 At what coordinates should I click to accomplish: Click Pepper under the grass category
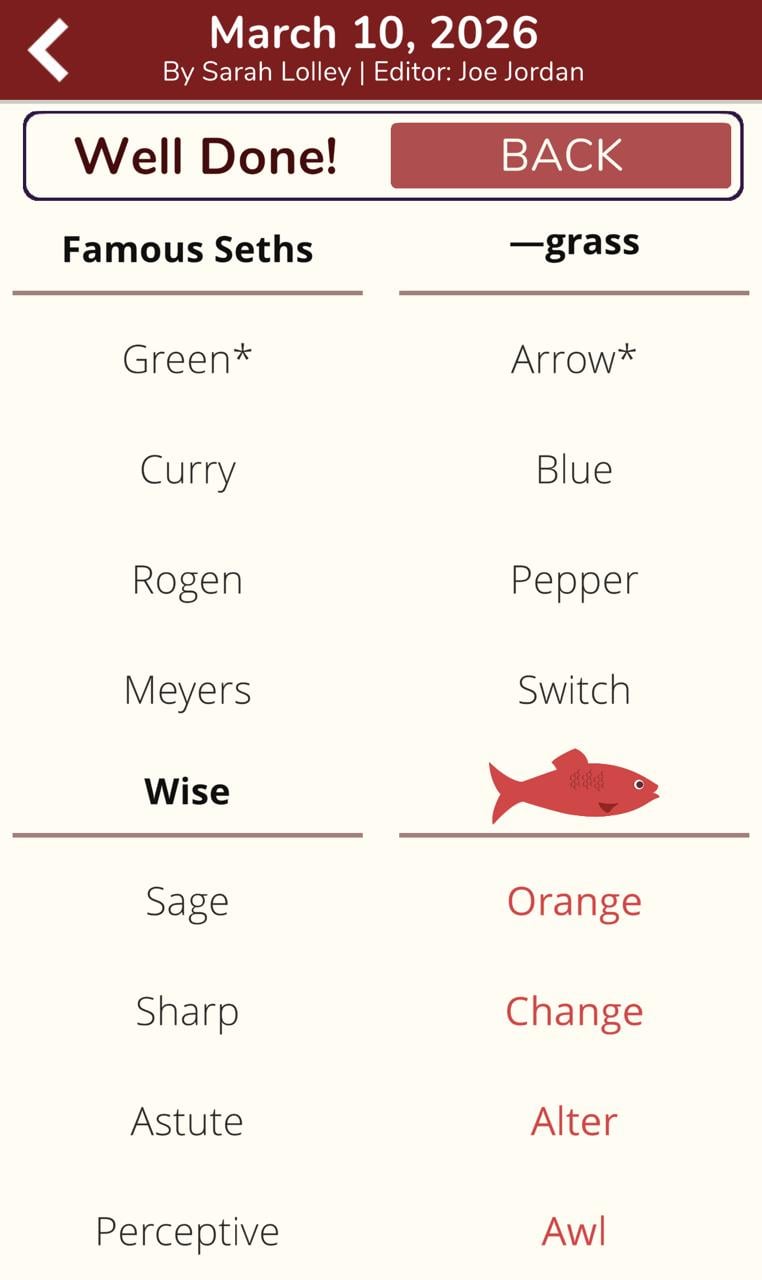tap(574, 578)
